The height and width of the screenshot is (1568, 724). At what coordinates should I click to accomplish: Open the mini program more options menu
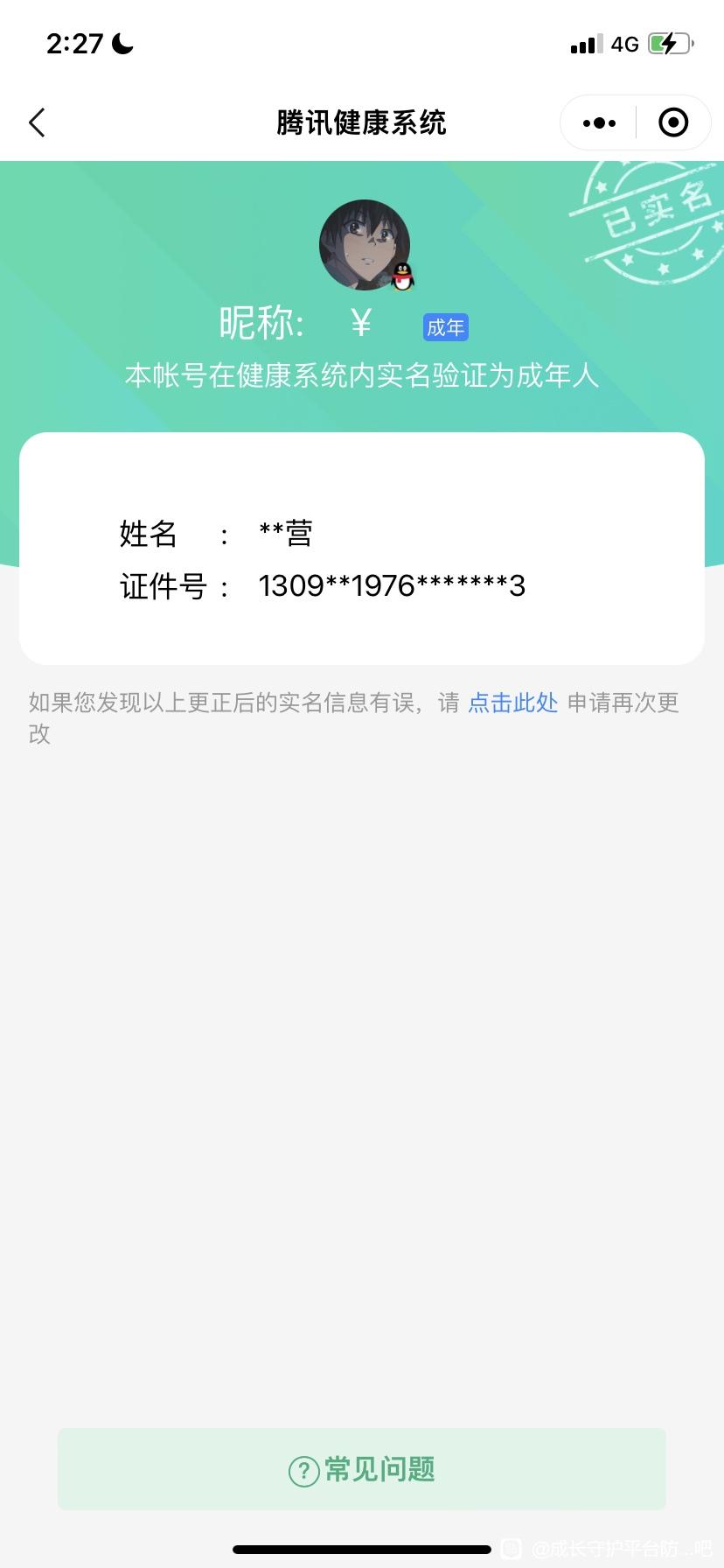599,123
